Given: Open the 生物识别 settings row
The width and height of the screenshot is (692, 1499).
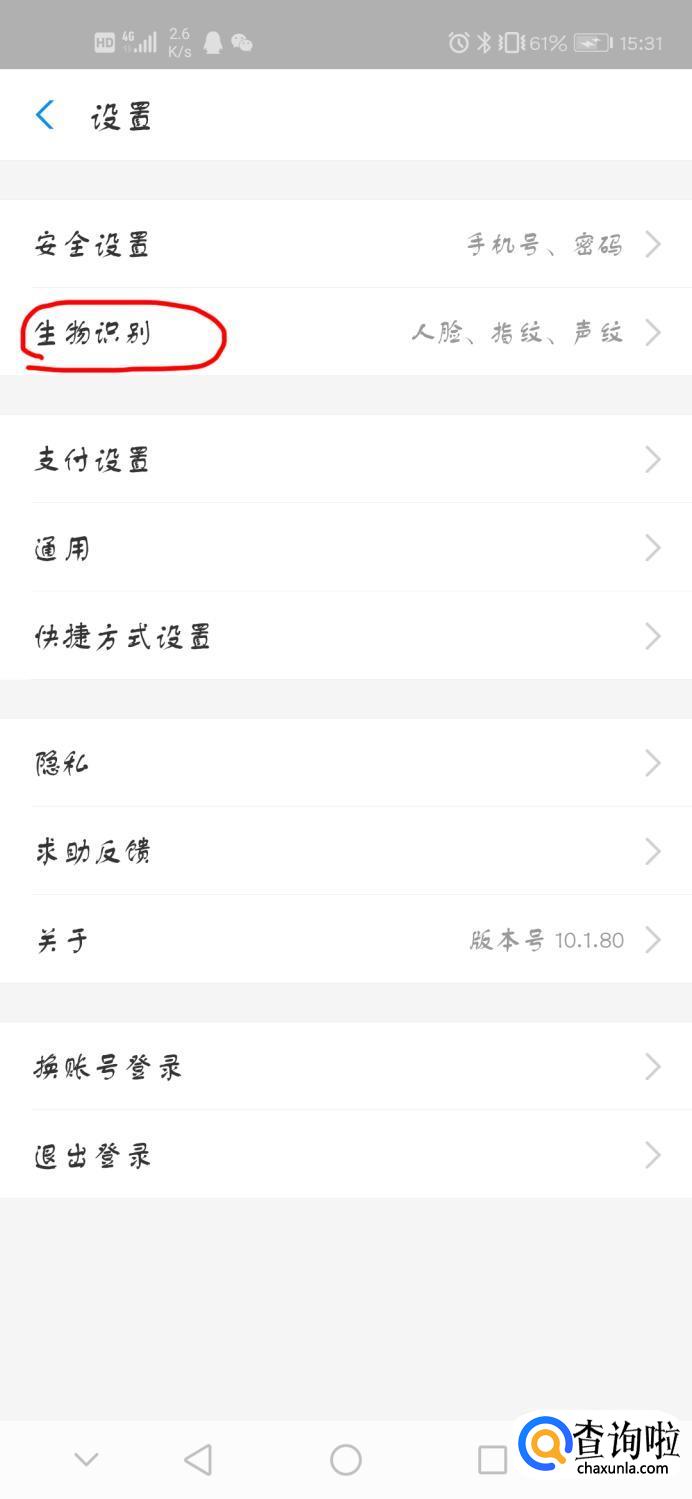Looking at the screenshot, I should (x=346, y=332).
